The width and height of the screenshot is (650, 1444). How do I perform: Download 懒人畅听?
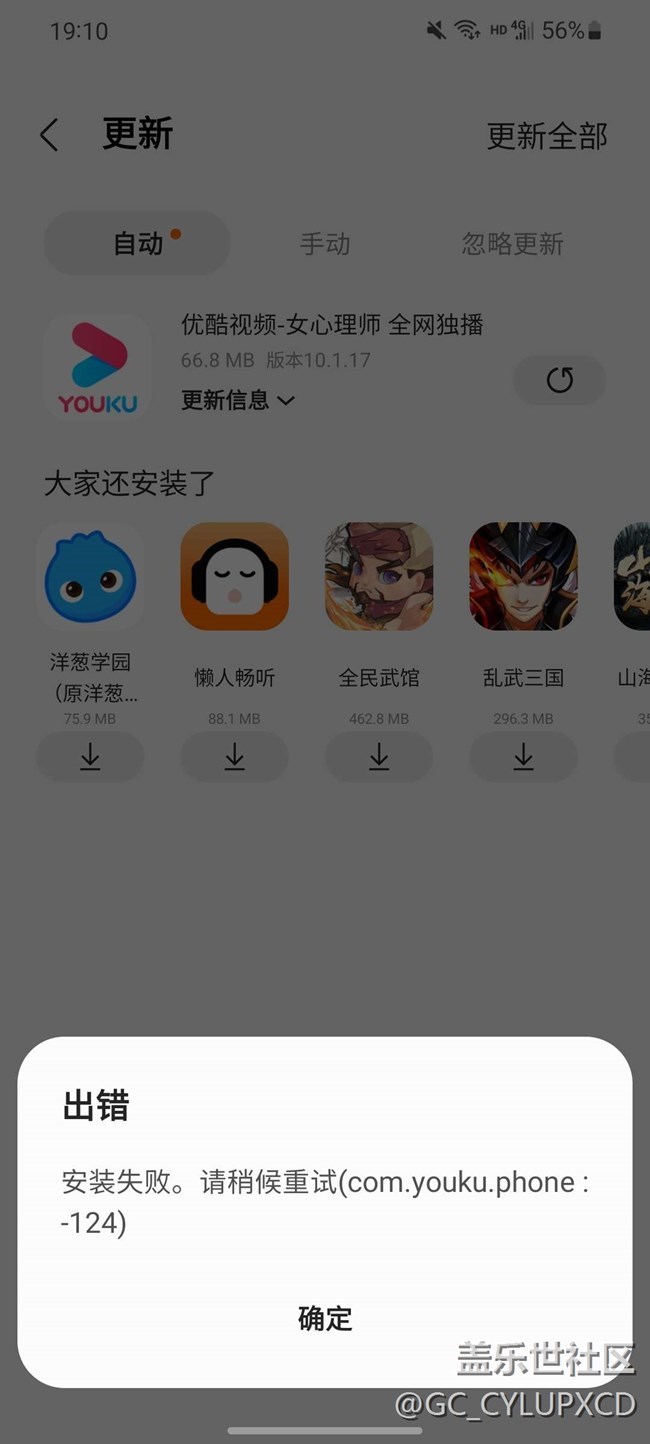[x=234, y=757]
